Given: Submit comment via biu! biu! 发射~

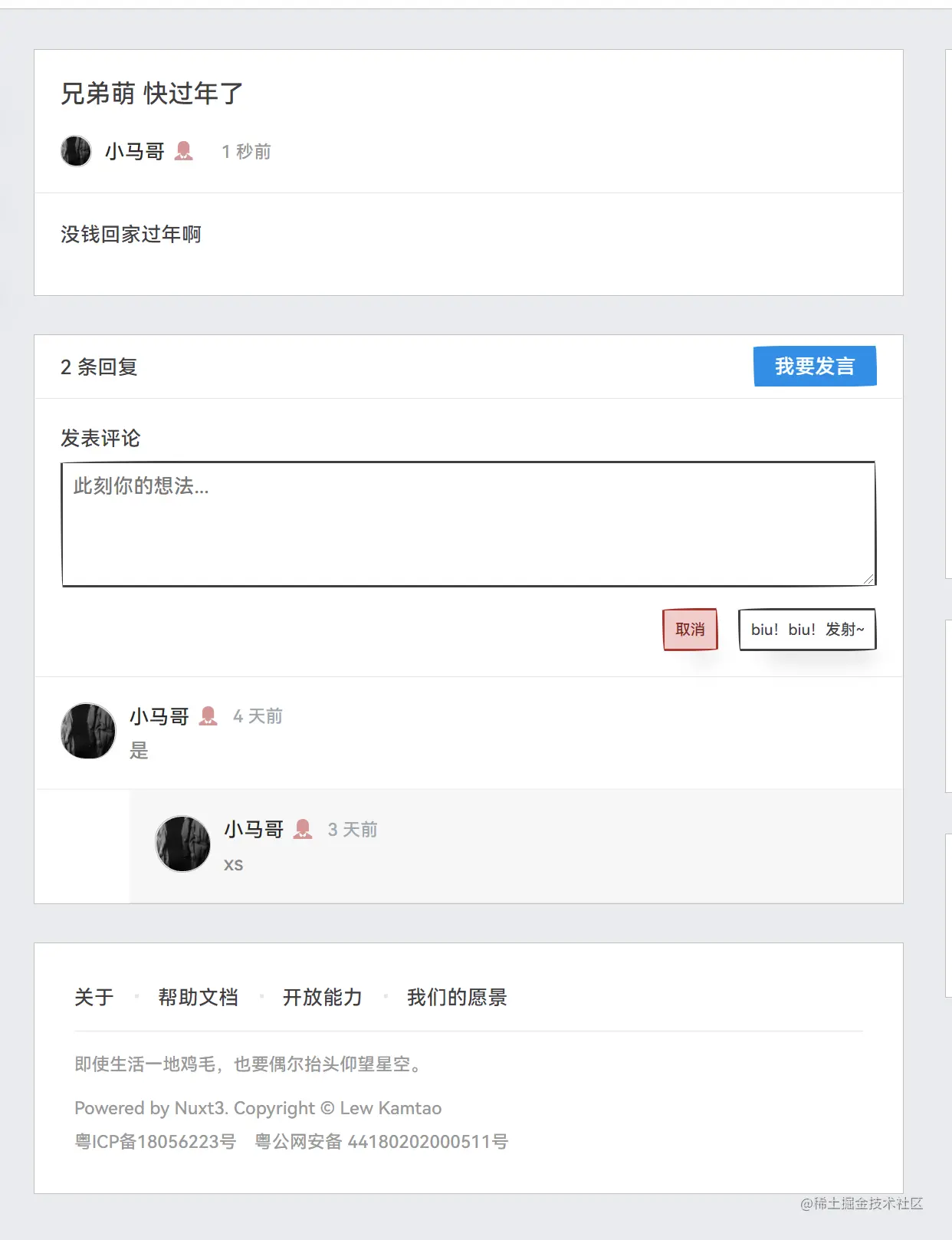Looking at the screenshot, I should (807, 630).
